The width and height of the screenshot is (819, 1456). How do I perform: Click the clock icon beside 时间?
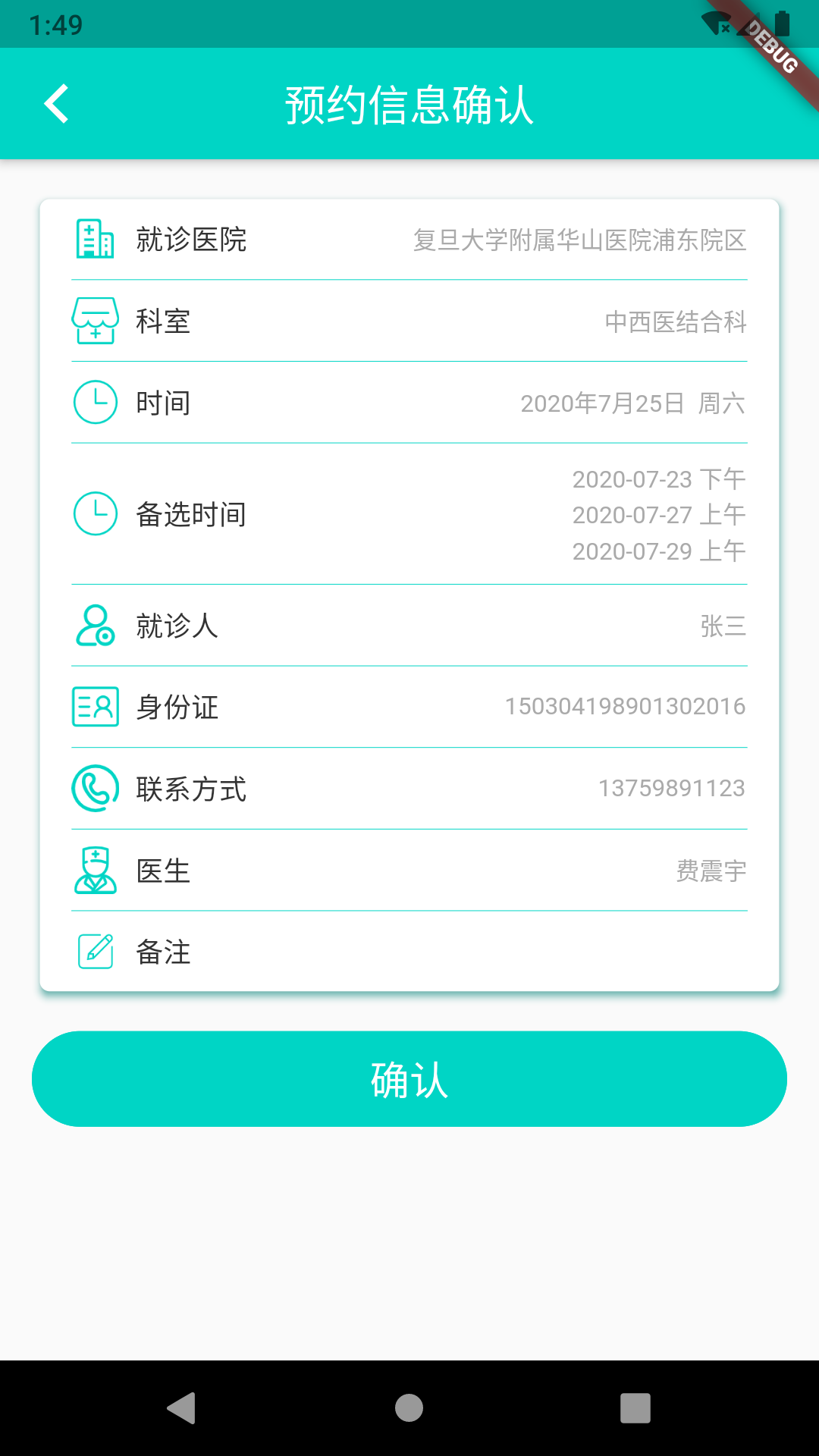click(96, 403)
